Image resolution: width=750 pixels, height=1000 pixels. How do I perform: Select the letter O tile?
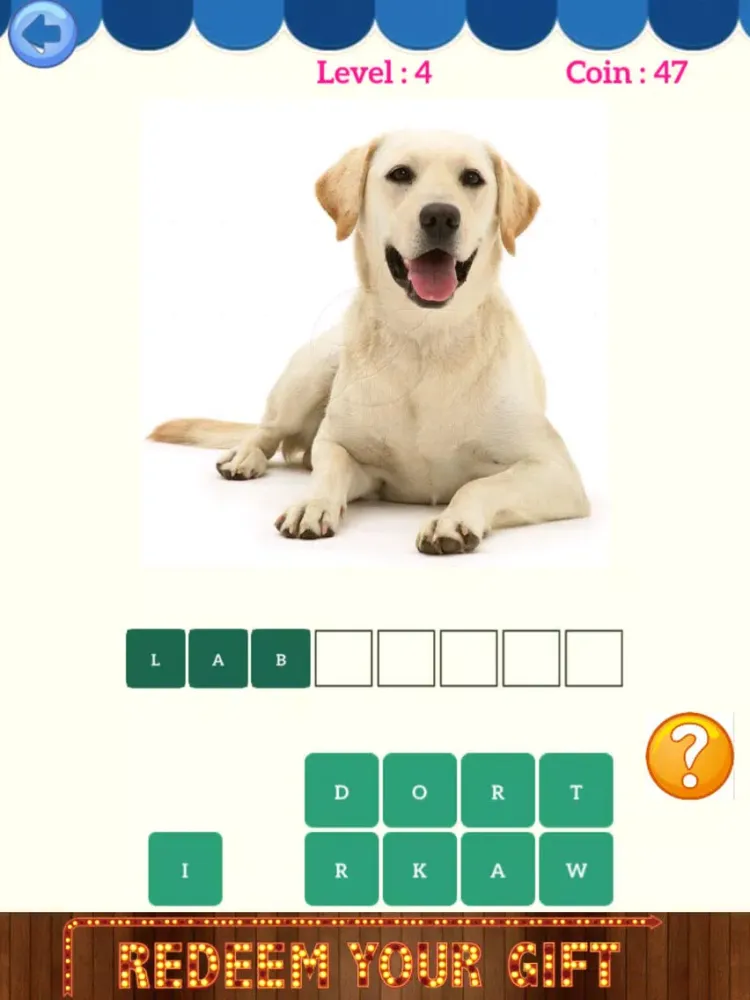coord(420,792)
